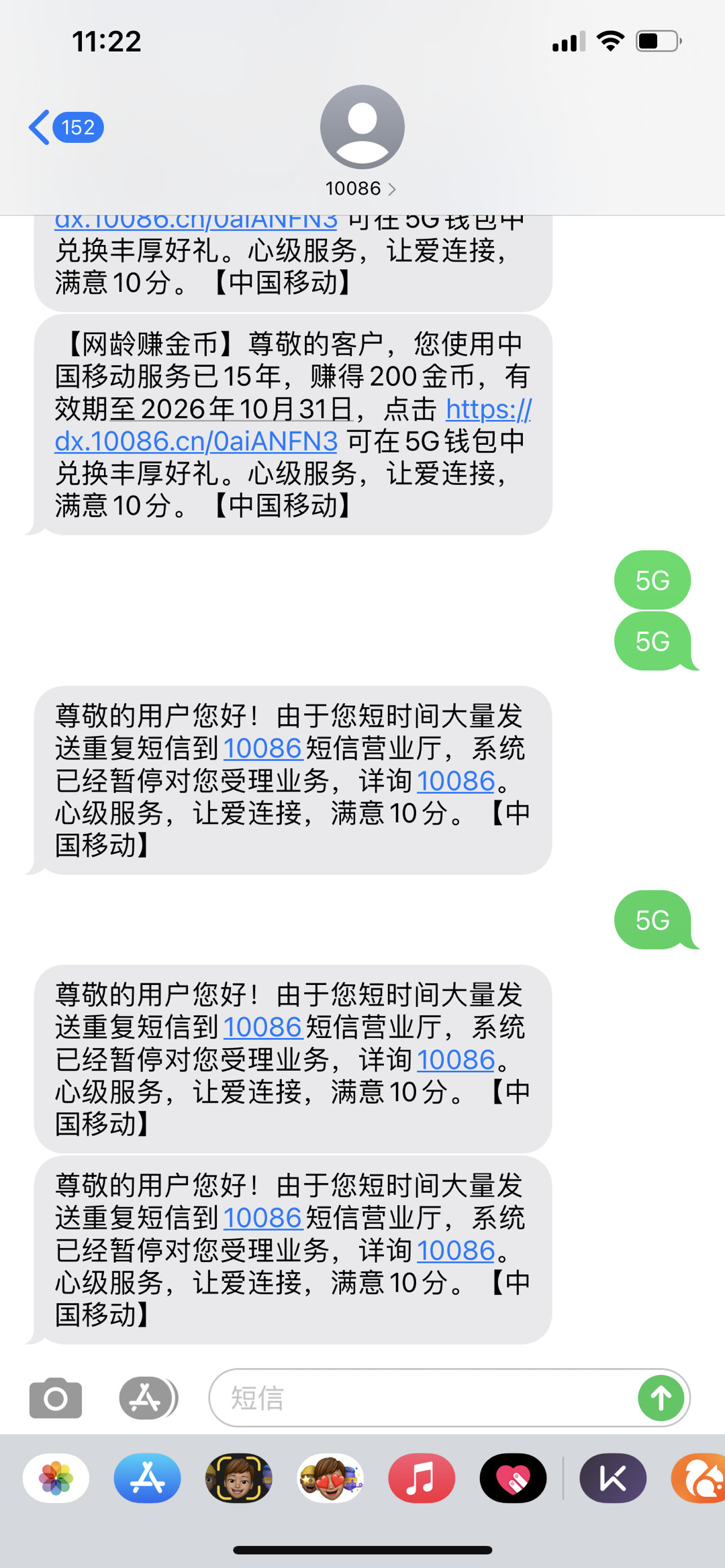Go back to the messages list

tap(65, 127)
